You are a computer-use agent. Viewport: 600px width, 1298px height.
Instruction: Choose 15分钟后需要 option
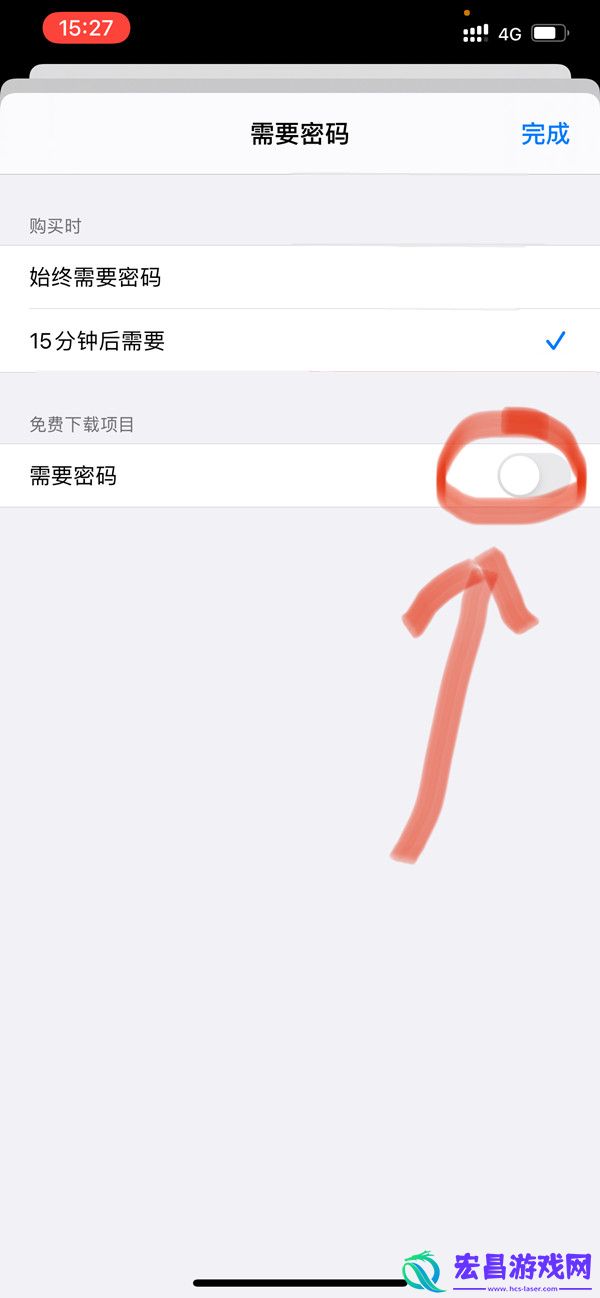(98, 341)
